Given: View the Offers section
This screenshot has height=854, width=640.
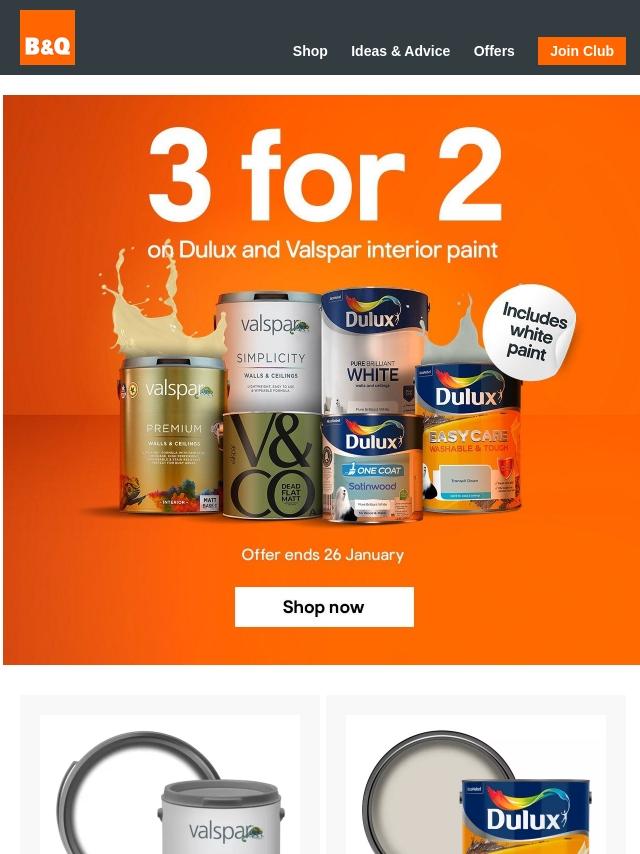Looking at the screenshot, I should coord(494,51).
